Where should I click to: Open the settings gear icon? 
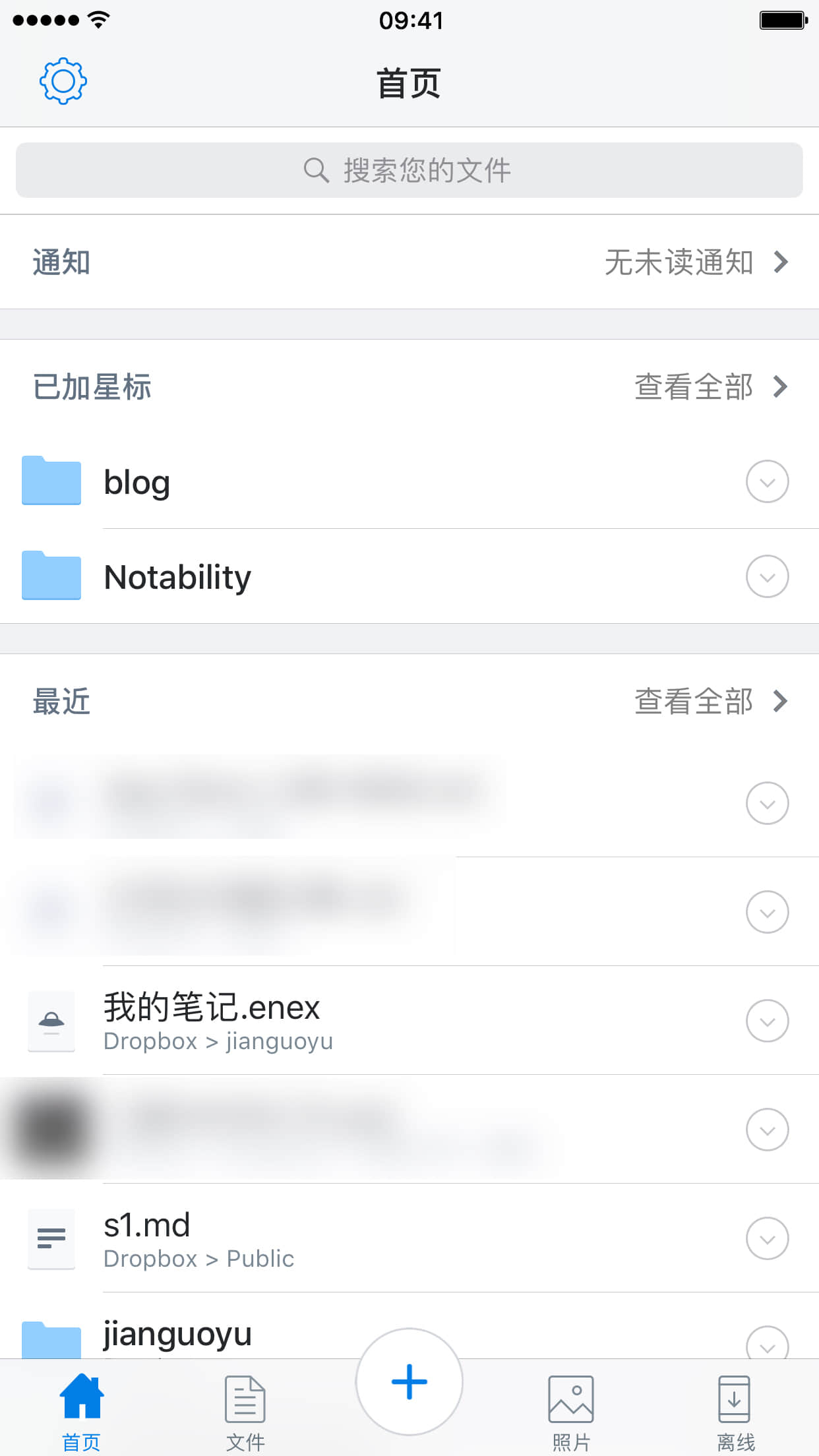coord(63,81)
